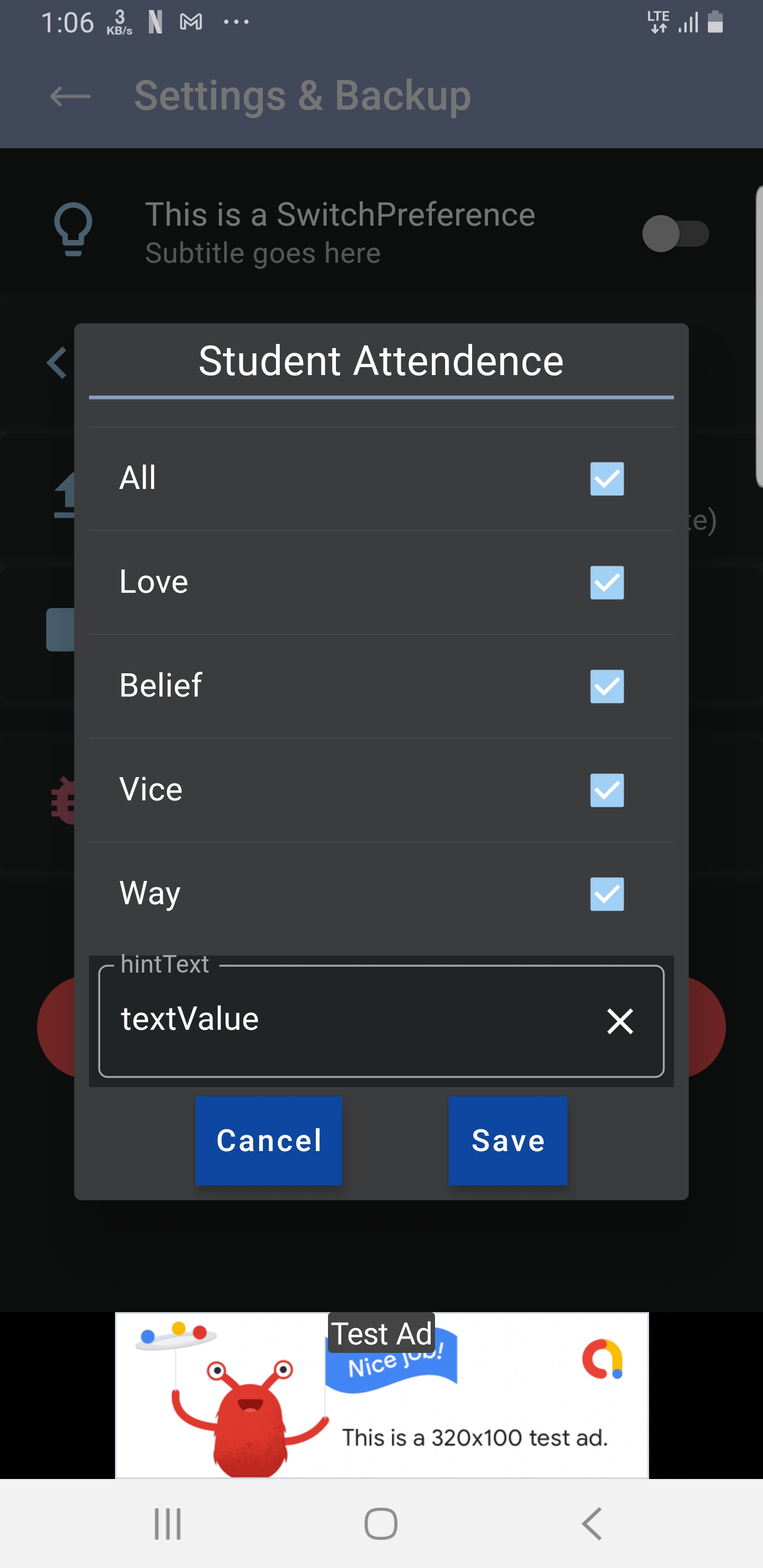Go to the home screen
The image size is (763, 1568).
(x=381, y=1524)
